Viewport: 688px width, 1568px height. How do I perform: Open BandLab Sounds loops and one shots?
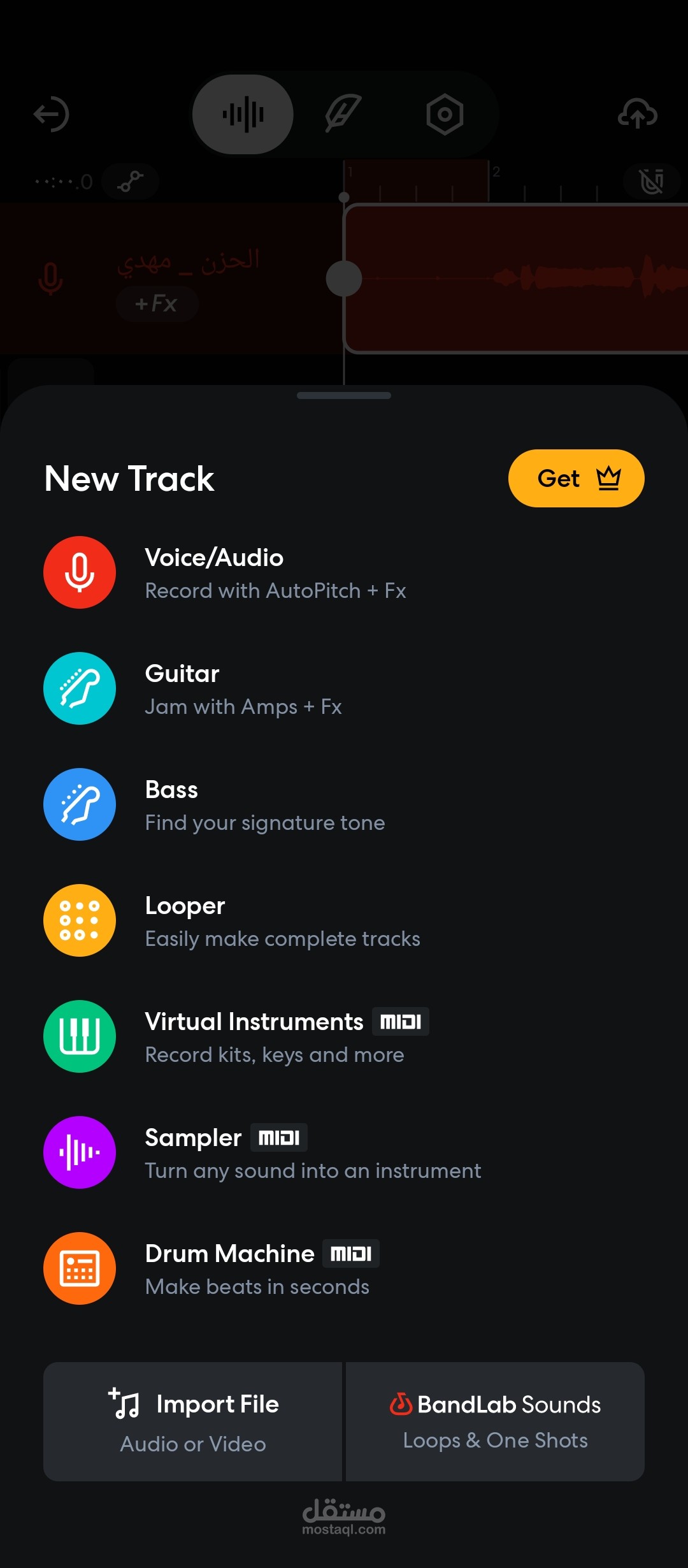[x=495, y=1421]
